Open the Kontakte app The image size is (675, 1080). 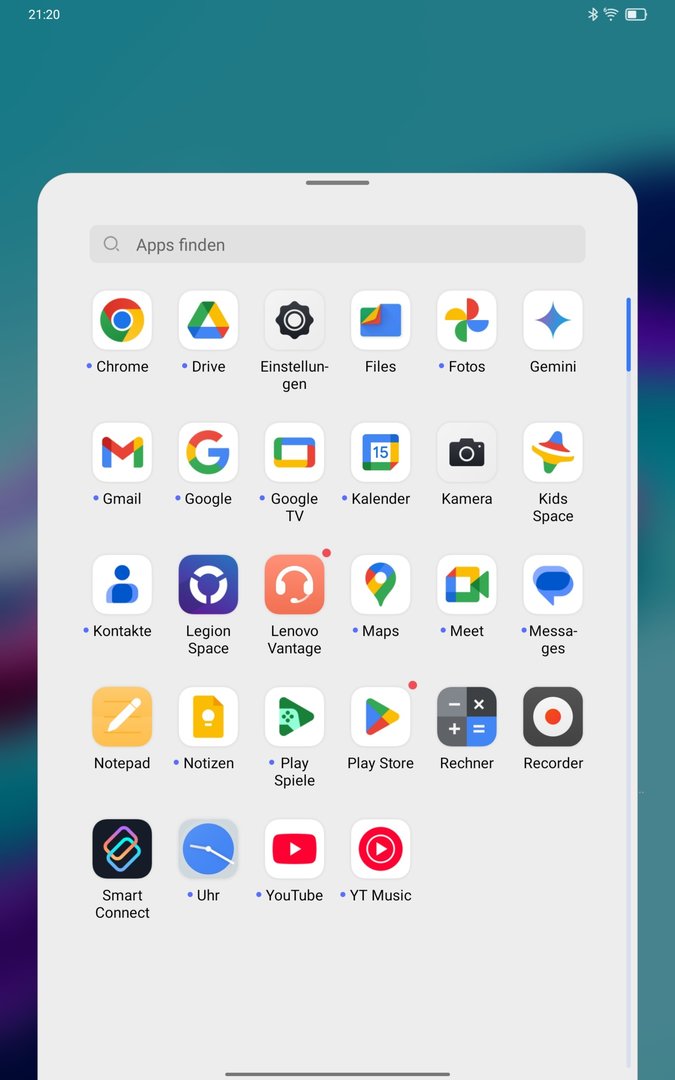(x=122, y=585)
